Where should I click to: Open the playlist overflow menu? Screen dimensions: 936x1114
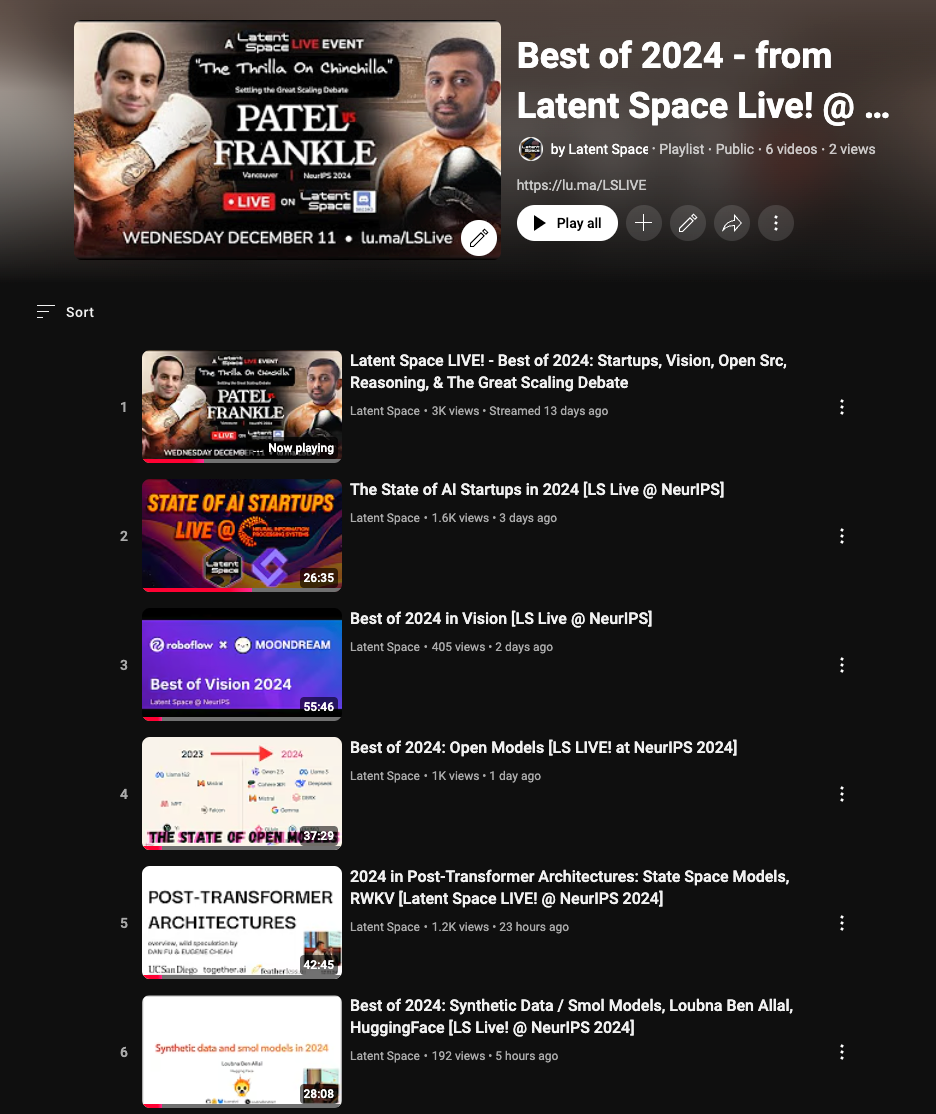776,223
